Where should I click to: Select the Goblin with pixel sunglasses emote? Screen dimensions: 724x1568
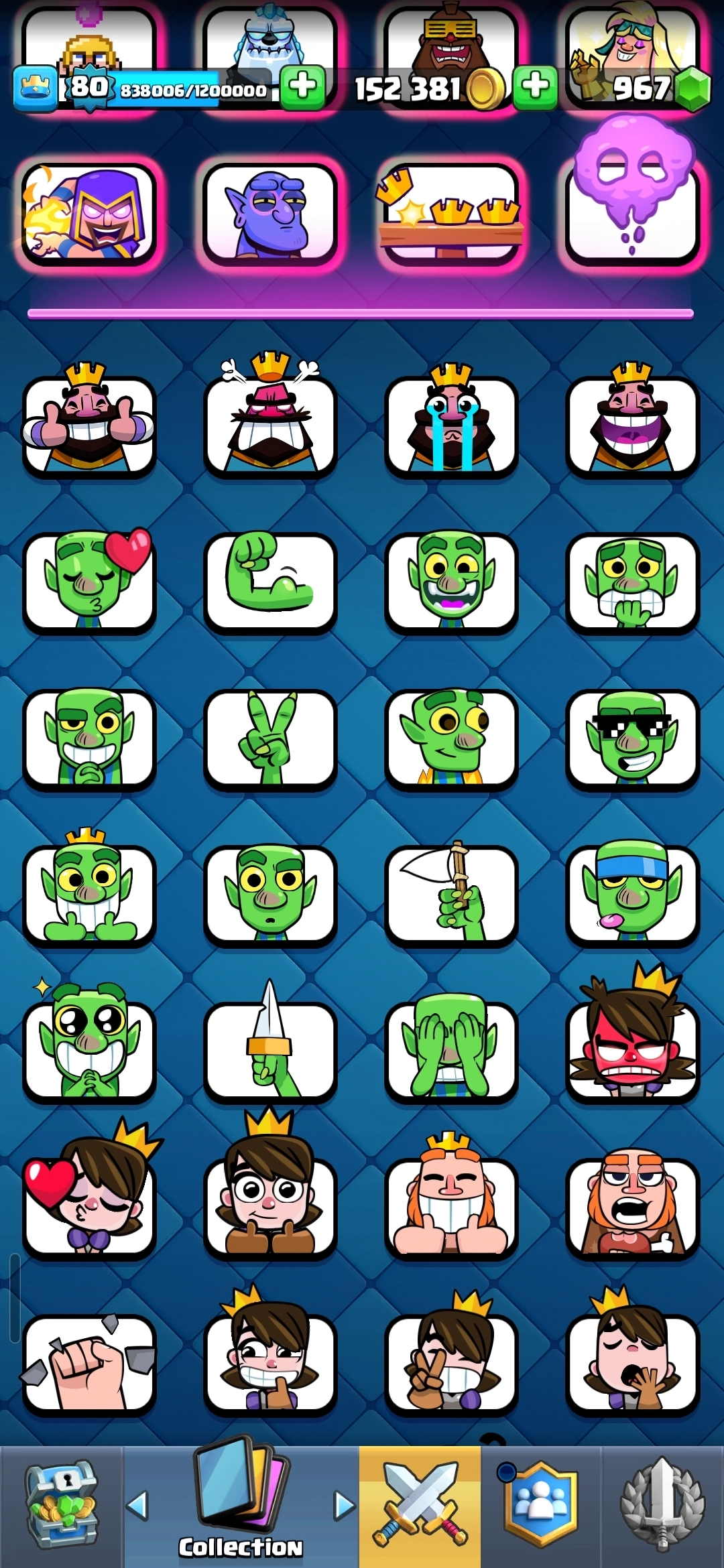(x=632, y=738)
